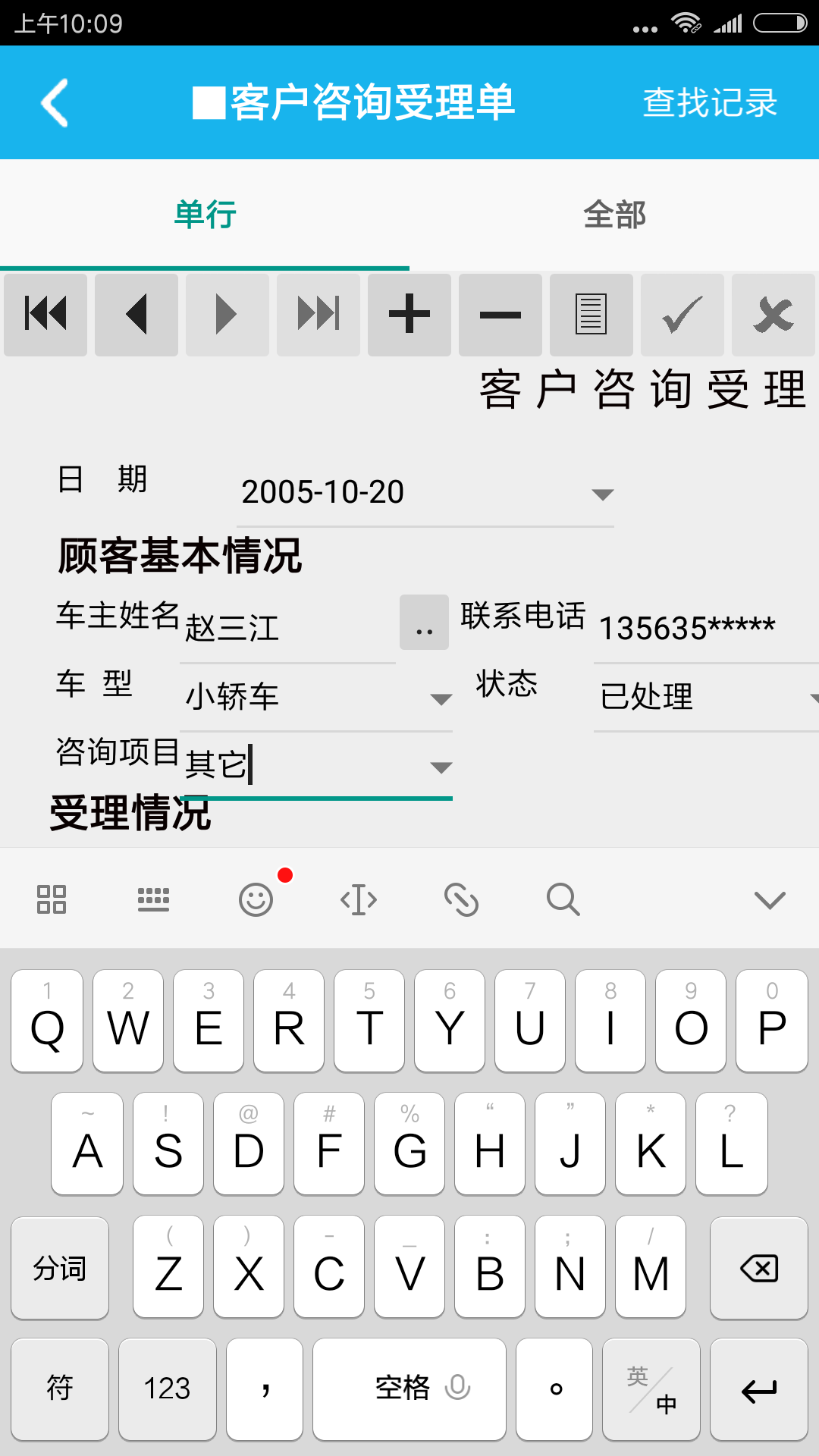
Task: Add a new record with the plus icon
Action: click(409, 314)
